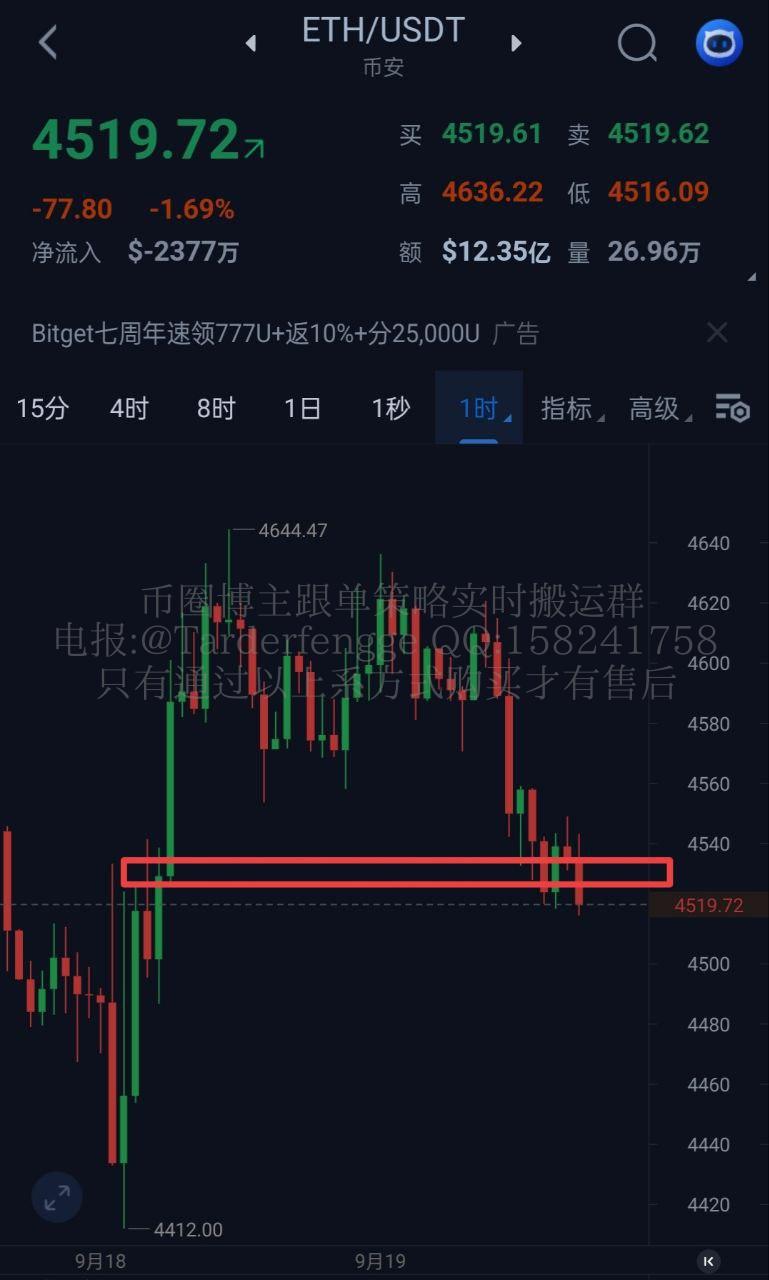Open the search magnifier icon
The height and width of the screenshot is (1280, 769).
[x=637, y=43]
